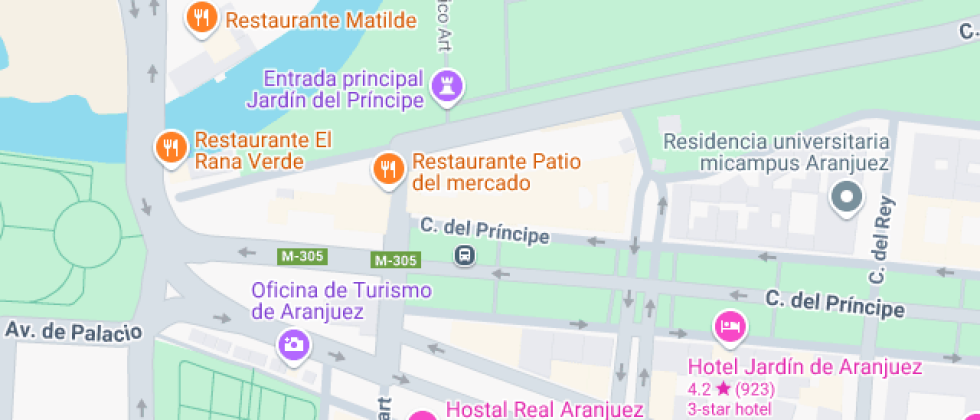Open the Restaurante Matilde map pin

coord(203,19)
